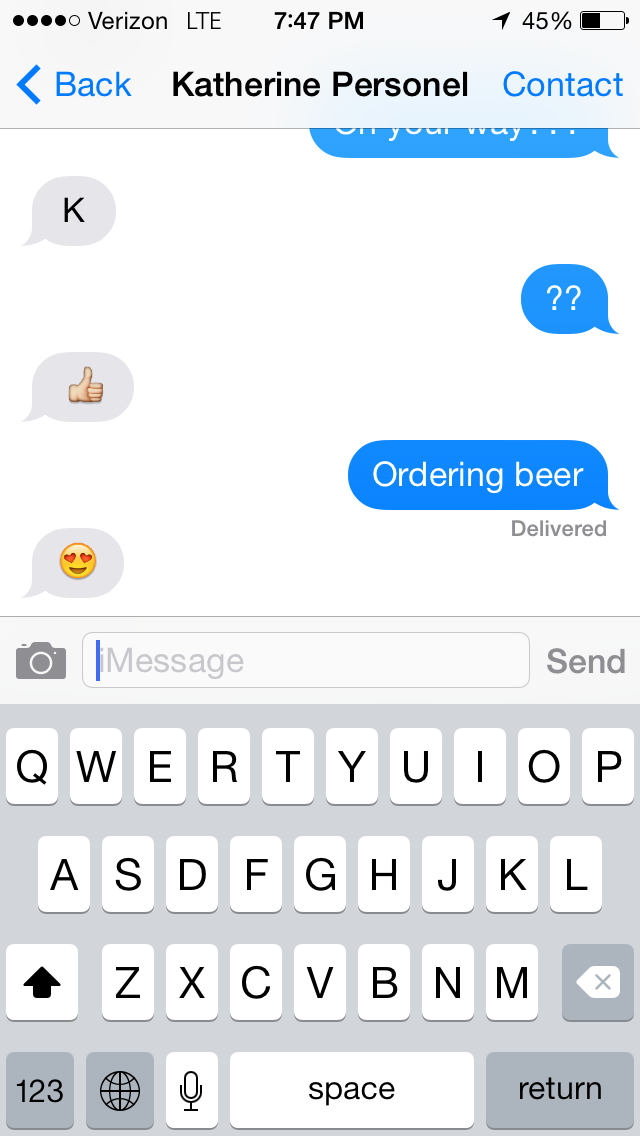Screen dimensions: 640x1136
Task: Tap the microphone dictation key
Action: [191, 1090]
